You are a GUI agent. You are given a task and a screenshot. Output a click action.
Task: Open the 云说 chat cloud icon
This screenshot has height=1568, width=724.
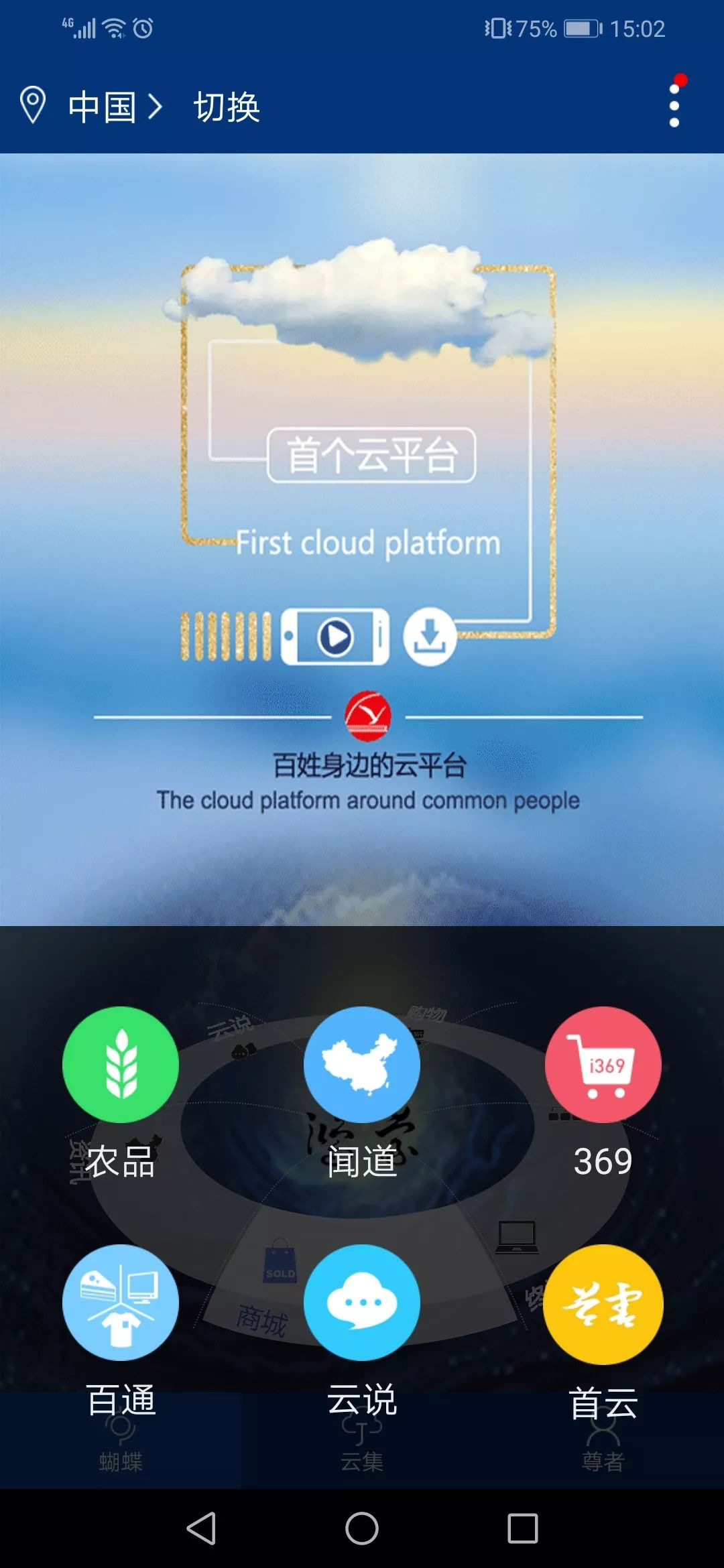[x=362, y=1303]
